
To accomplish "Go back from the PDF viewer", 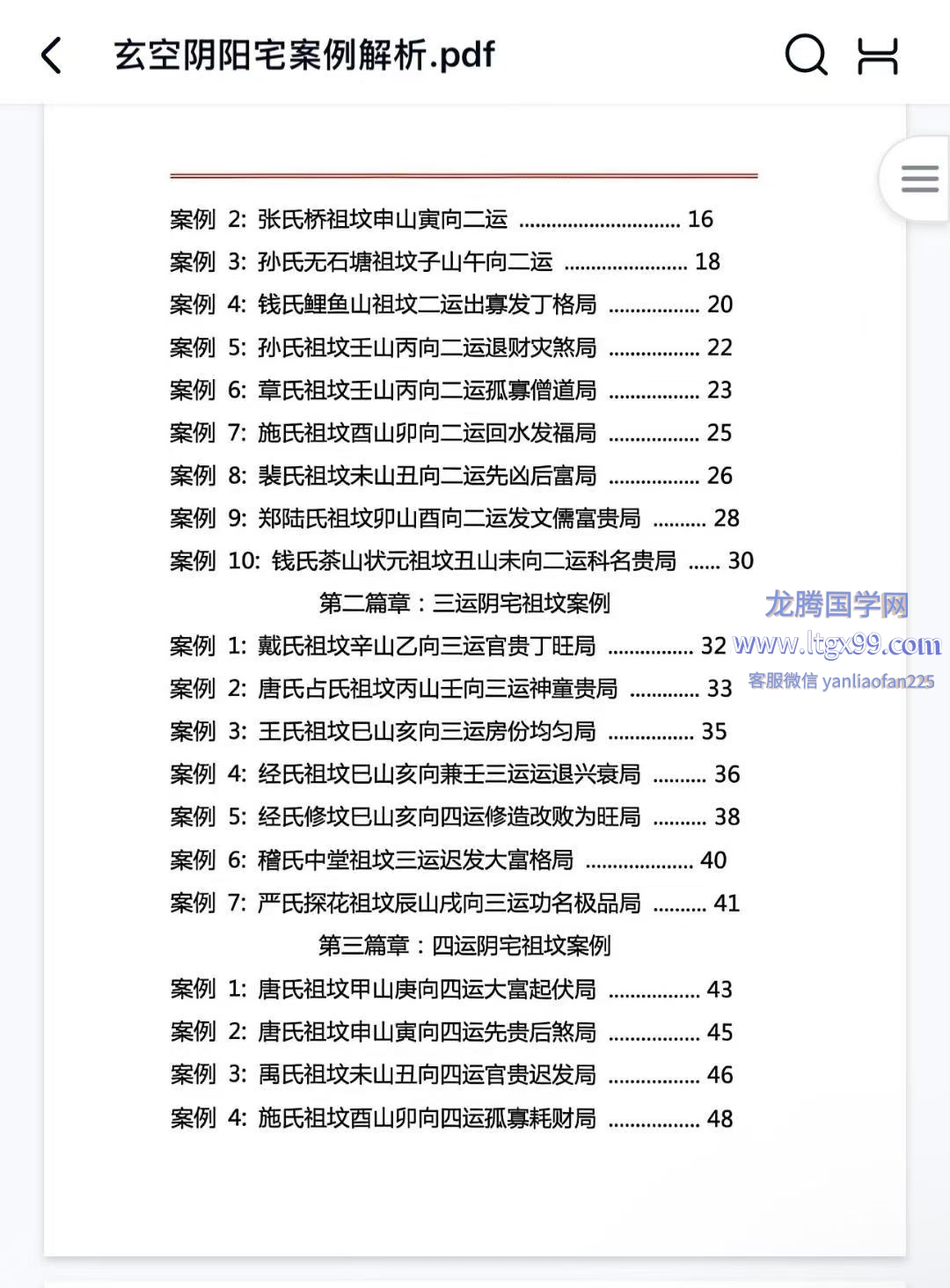I will 52,55.
